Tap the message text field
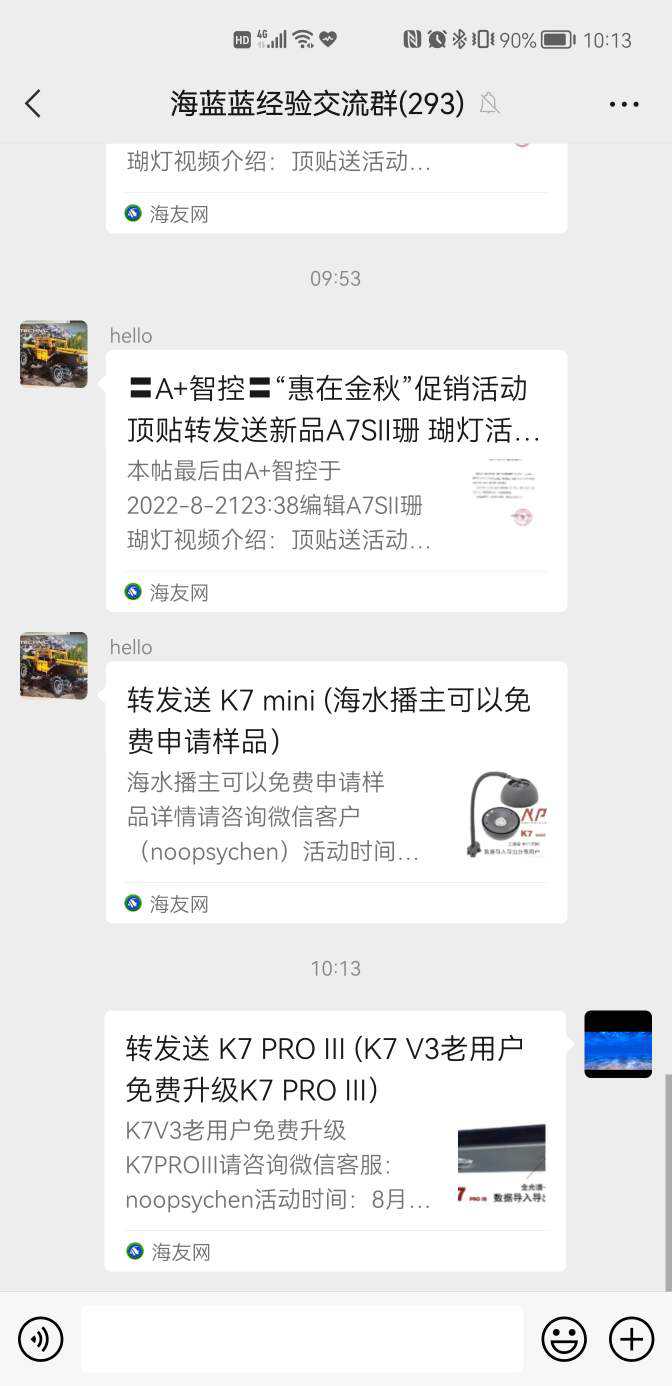Image resolution: width=672 pixels, height=1386 pixels. (x=302, y=1339)
